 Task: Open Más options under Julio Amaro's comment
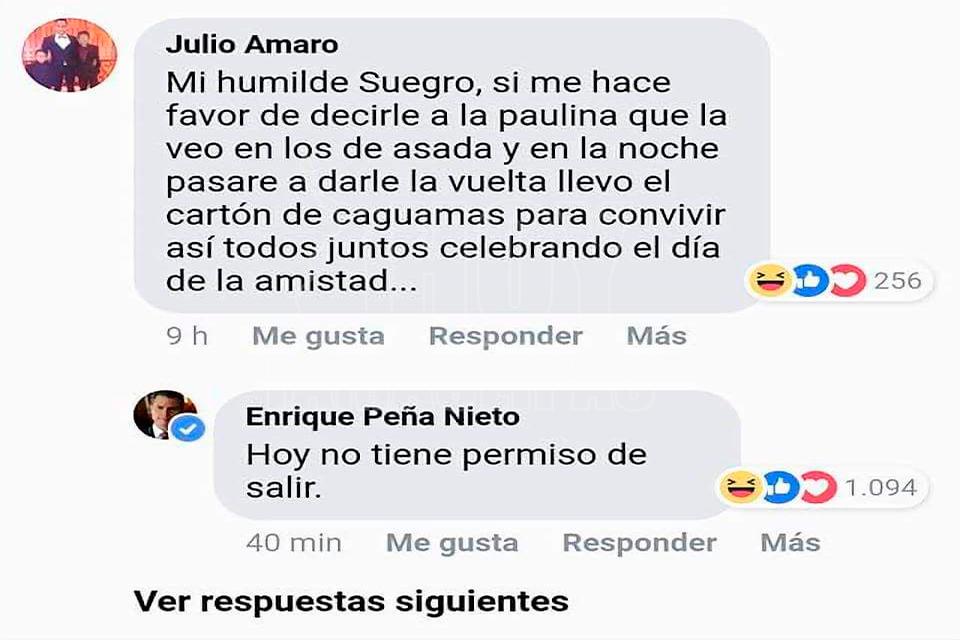[656, 336]
